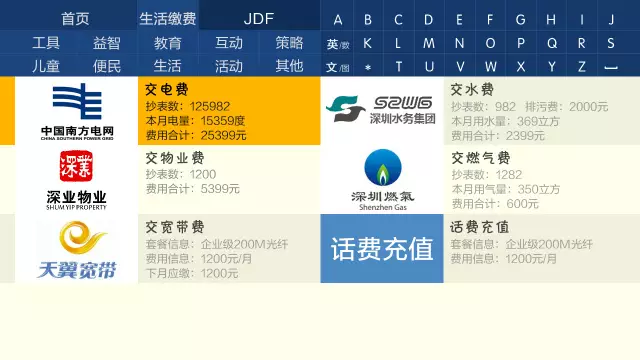
Task: Switch to the 文/图 input mode
Action: tap(338, 67)
